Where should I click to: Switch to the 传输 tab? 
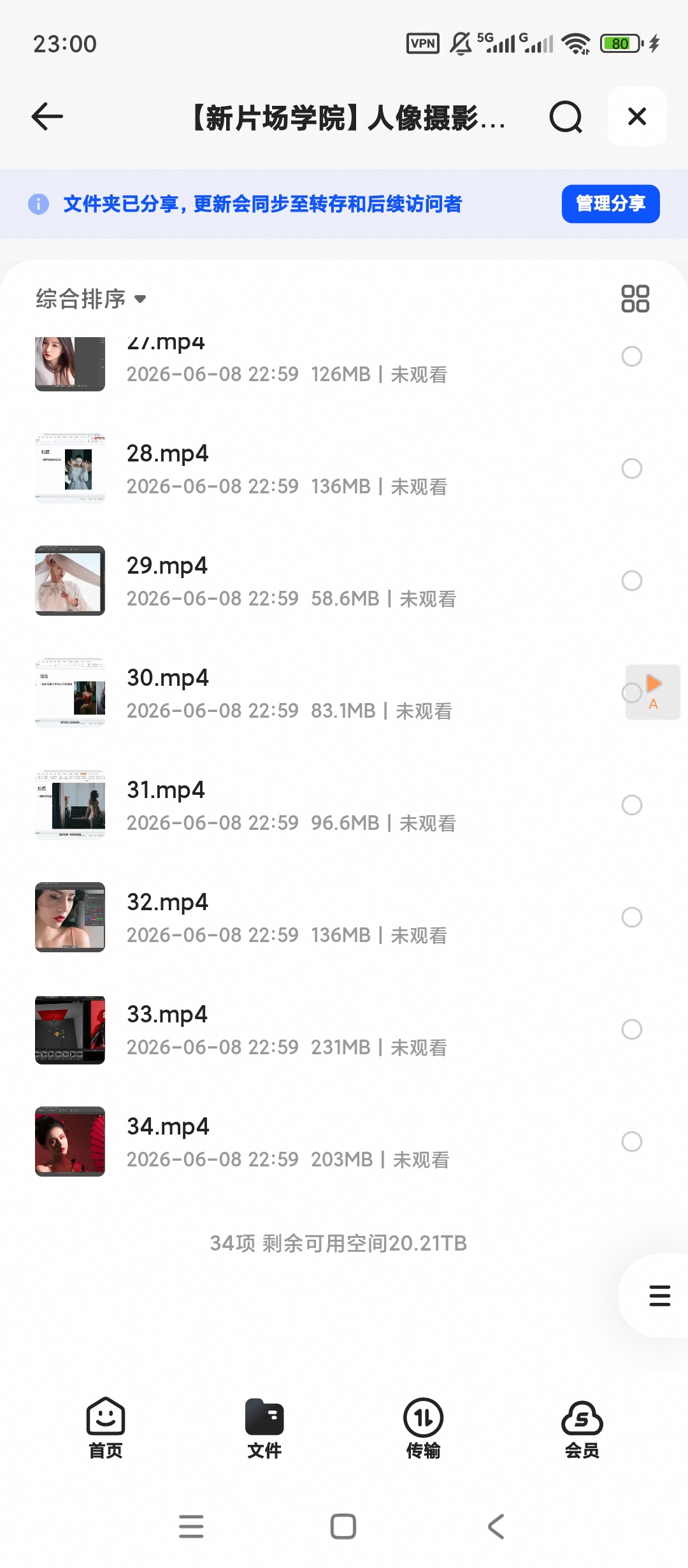423,1428
